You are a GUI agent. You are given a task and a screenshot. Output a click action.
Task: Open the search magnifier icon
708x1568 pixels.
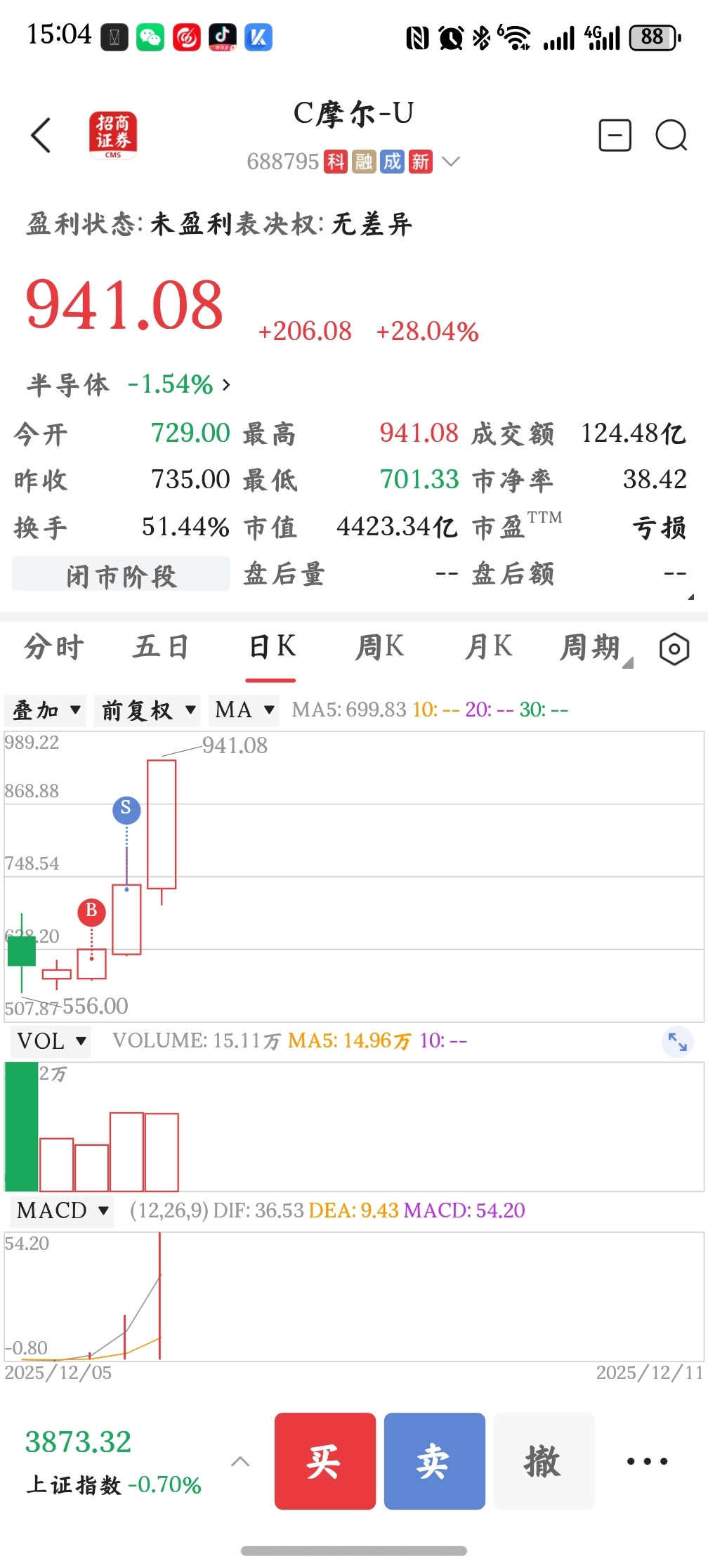pyautogui.click(x=671, y=135)
